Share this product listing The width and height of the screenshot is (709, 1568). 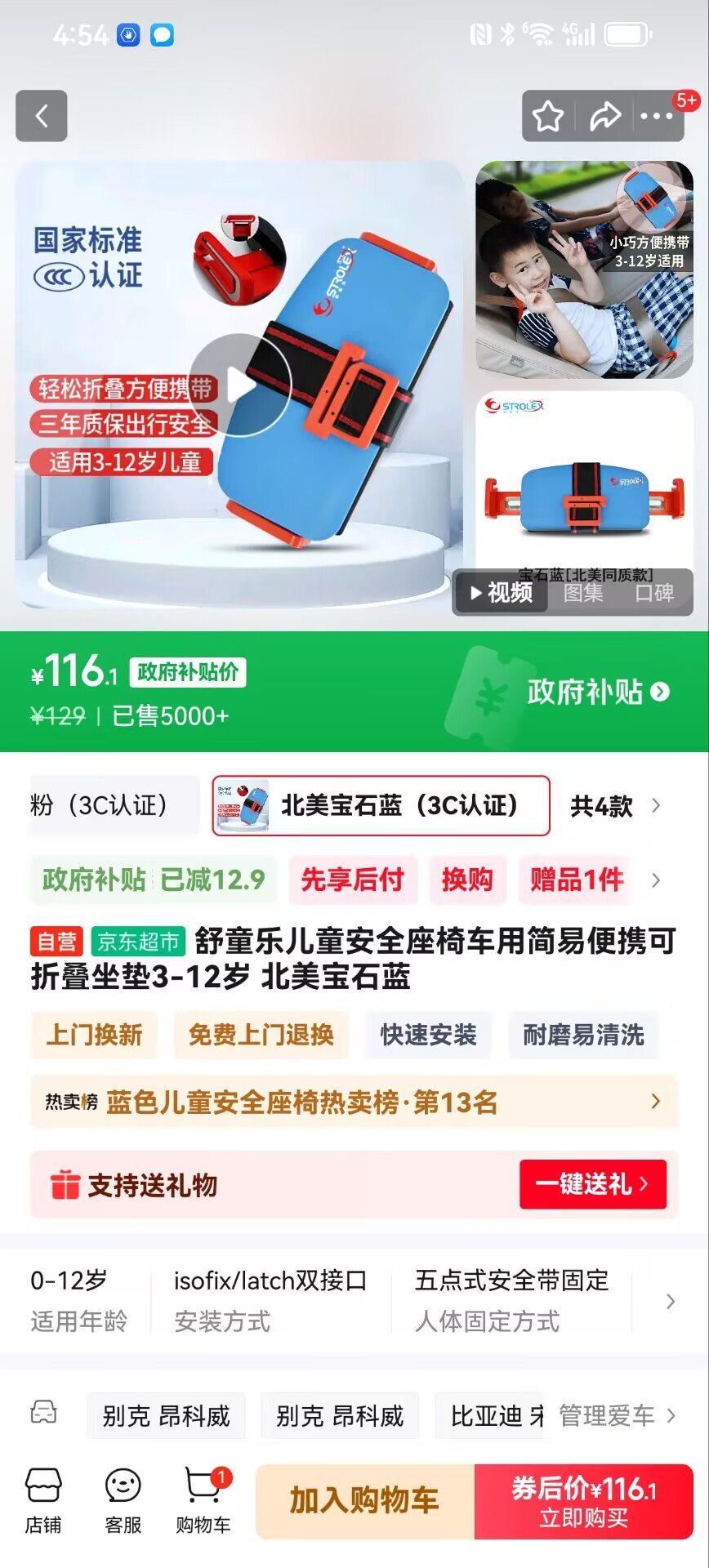click(x=604, y=116)
